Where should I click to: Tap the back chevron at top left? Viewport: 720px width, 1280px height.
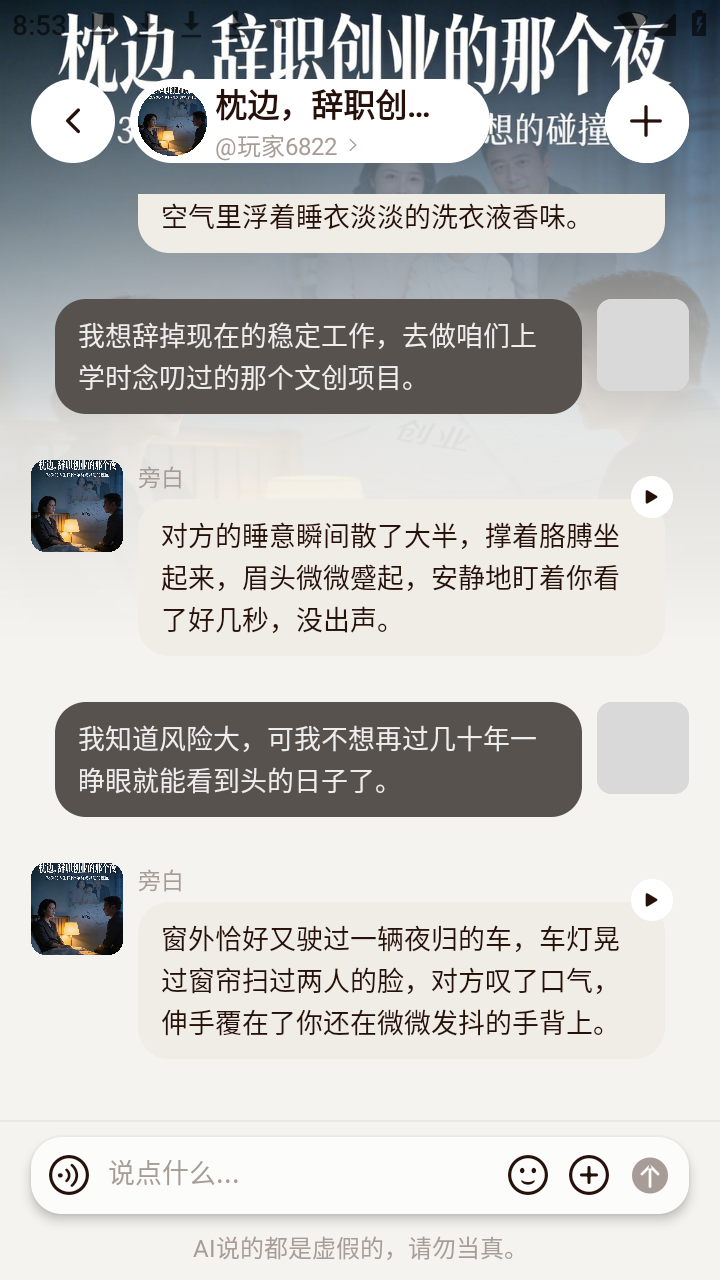pos(71,119)
